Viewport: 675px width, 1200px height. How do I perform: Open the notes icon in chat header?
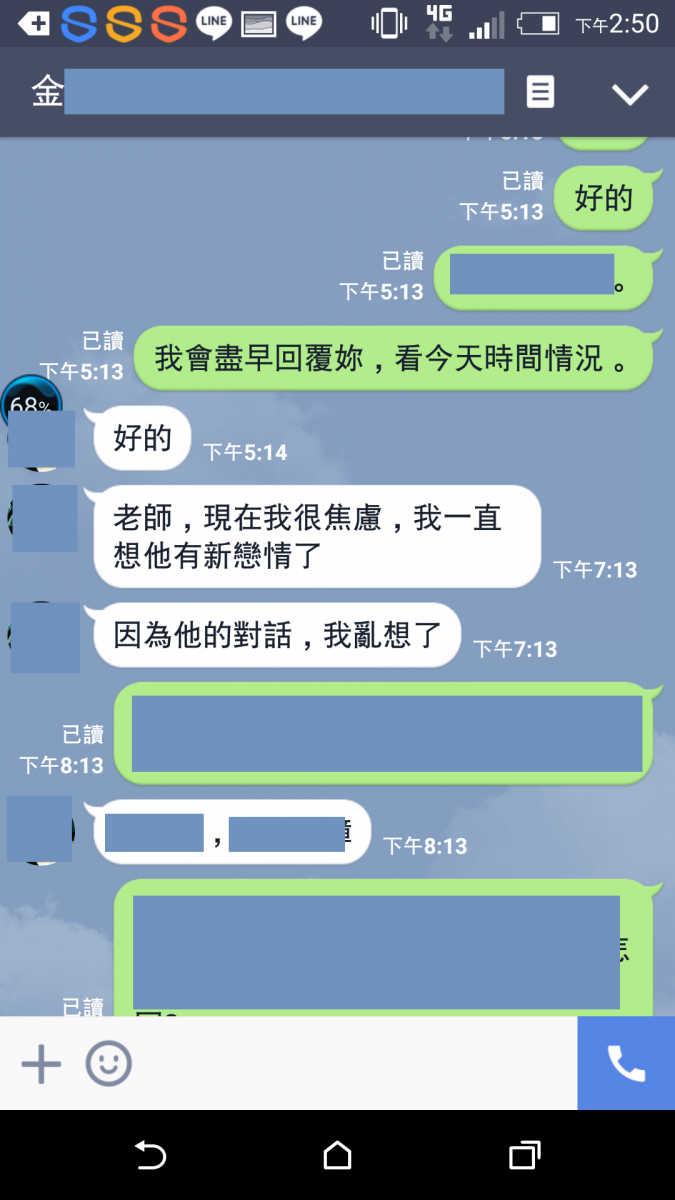(x=540, y=93)
